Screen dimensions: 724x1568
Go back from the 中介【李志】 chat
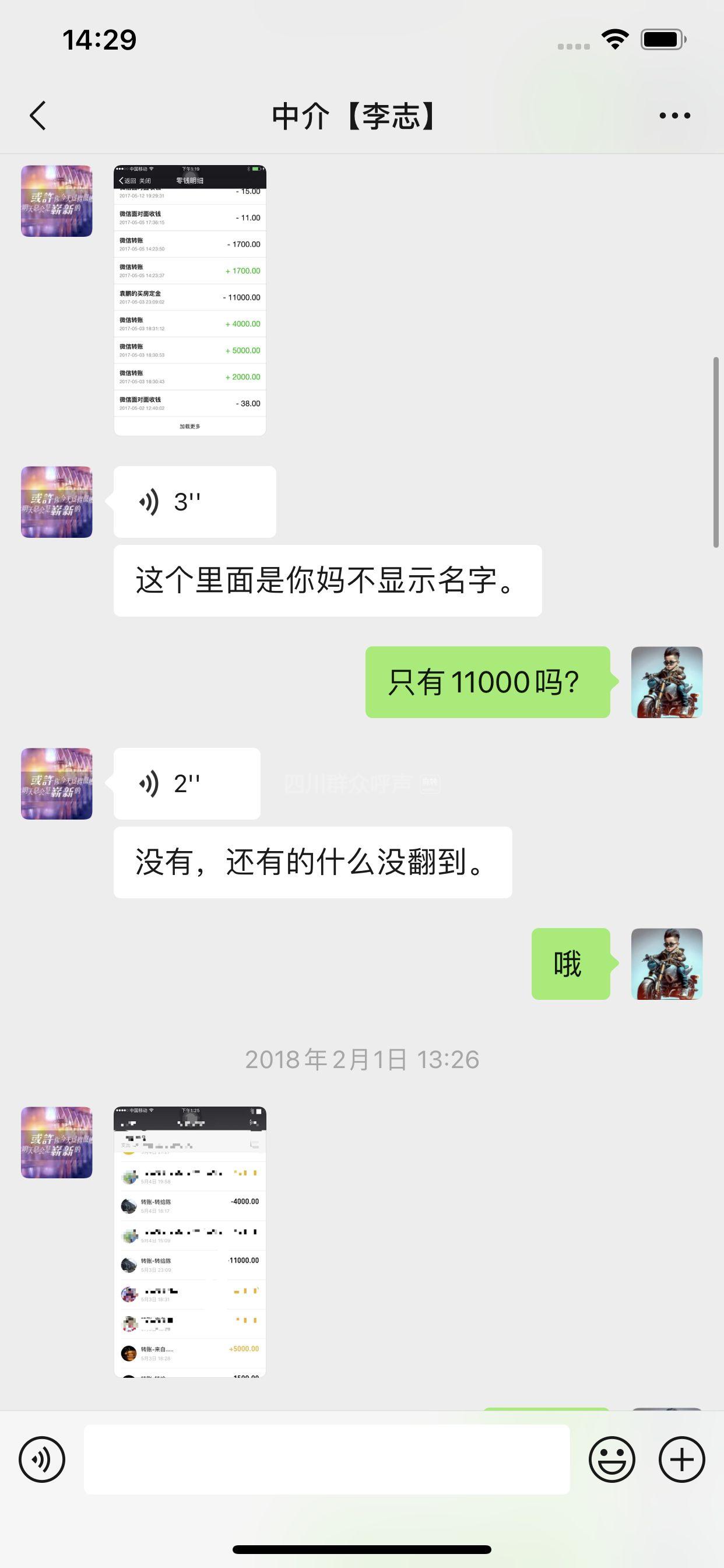click(38, 116)
